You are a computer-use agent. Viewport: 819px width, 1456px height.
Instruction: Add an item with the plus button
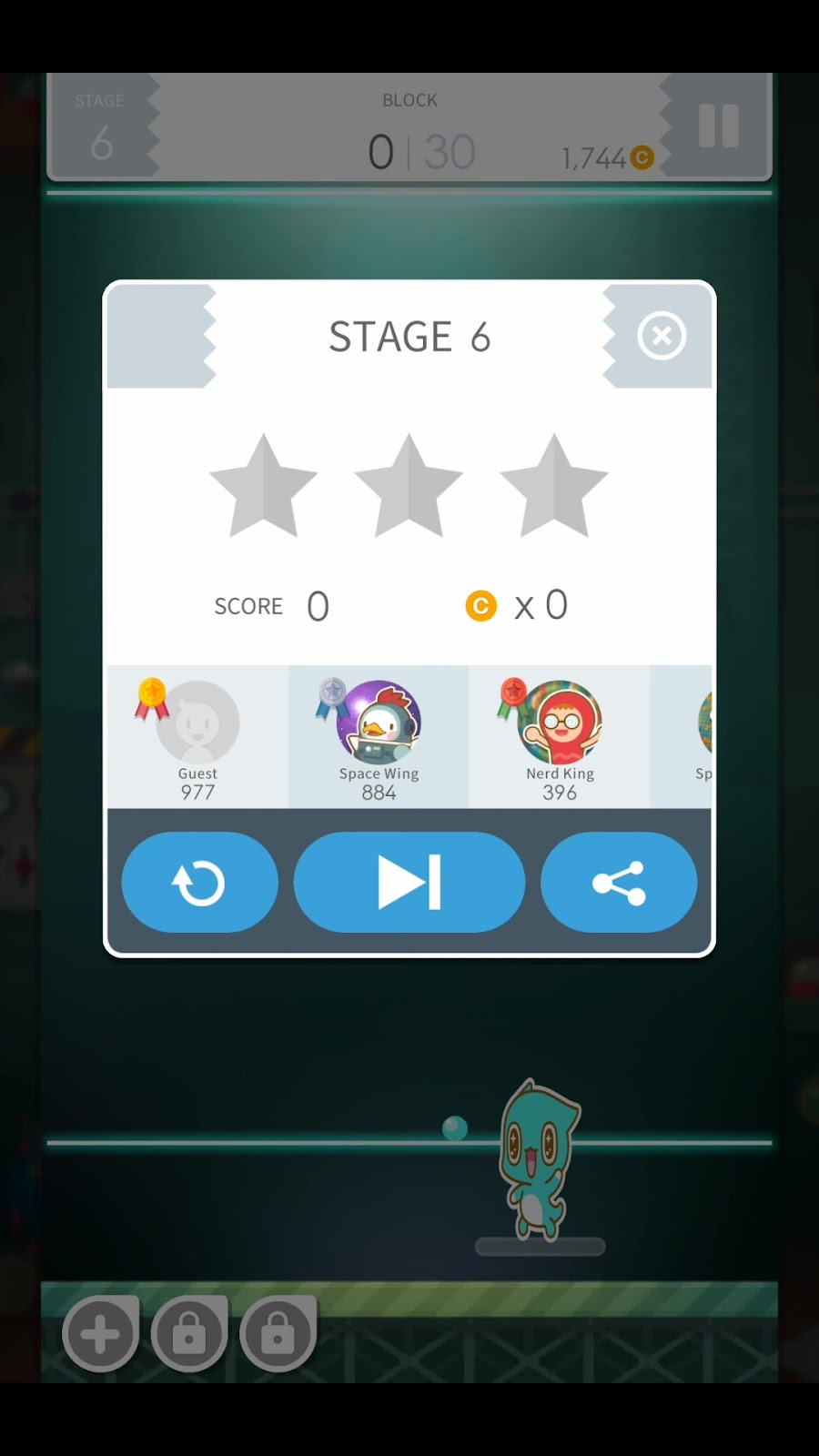click(x=100, y=1334)
